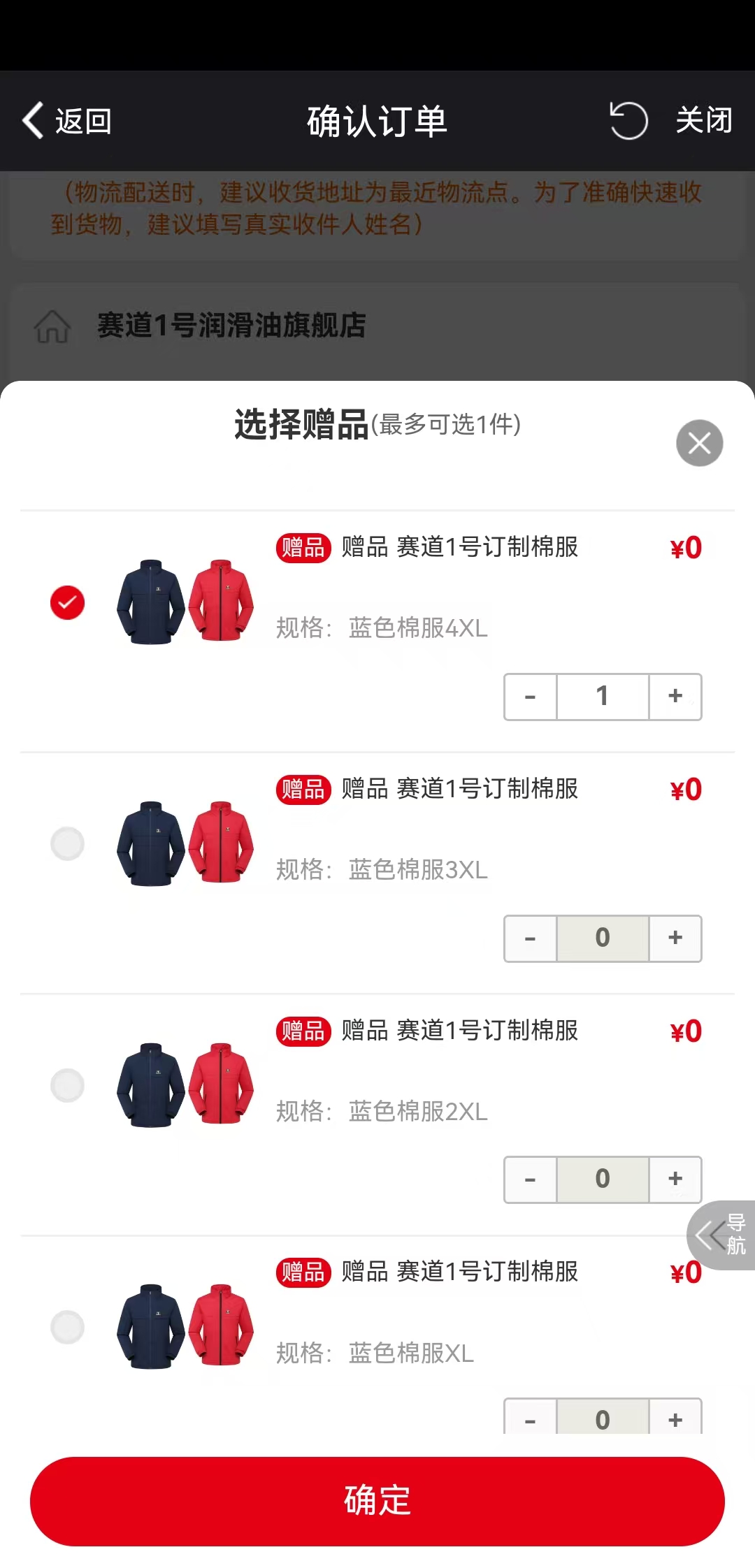The image size is (755, 1568).
Task: Click the ¥0 price on the first gift
Action: 685,549
